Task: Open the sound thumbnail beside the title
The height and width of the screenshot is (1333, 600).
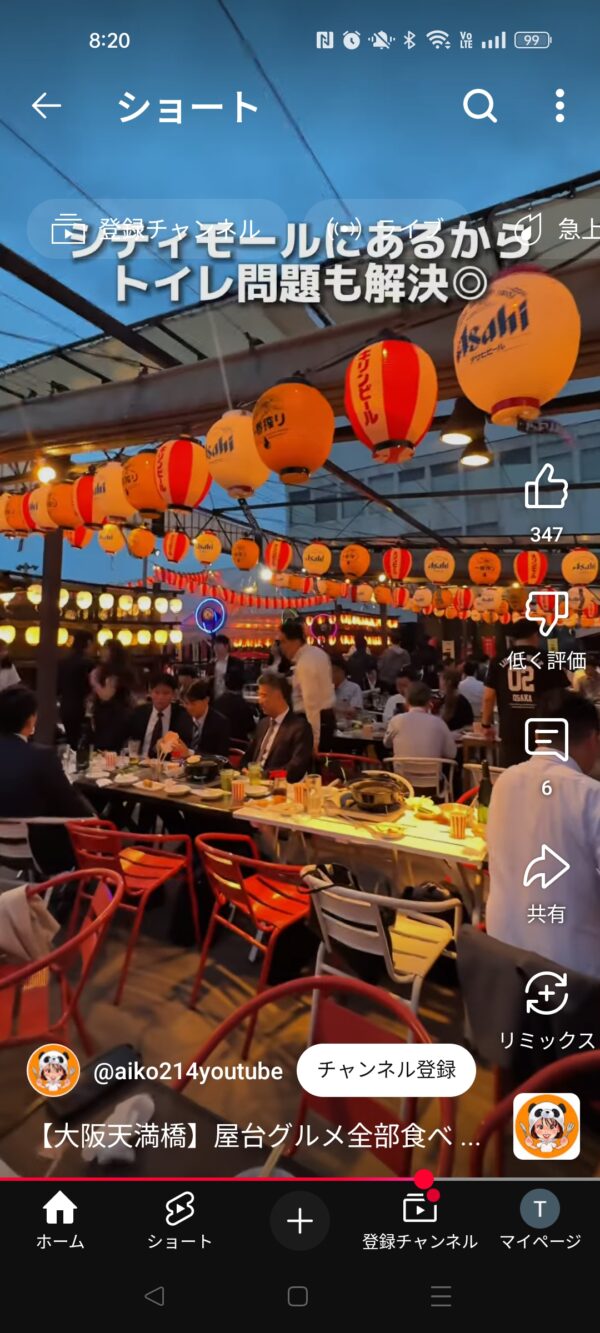Action: (546, 1126)
